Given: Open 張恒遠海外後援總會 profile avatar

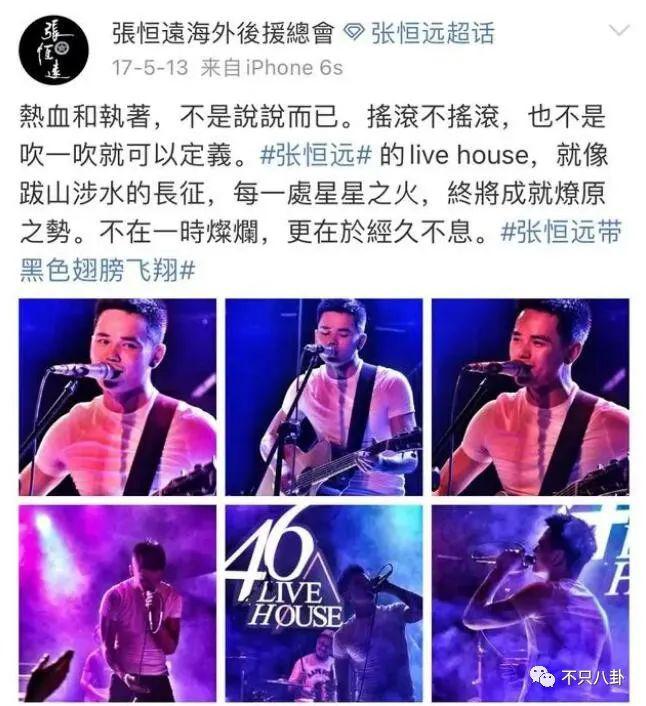Looking at the screenshot, I should (54, 49).
